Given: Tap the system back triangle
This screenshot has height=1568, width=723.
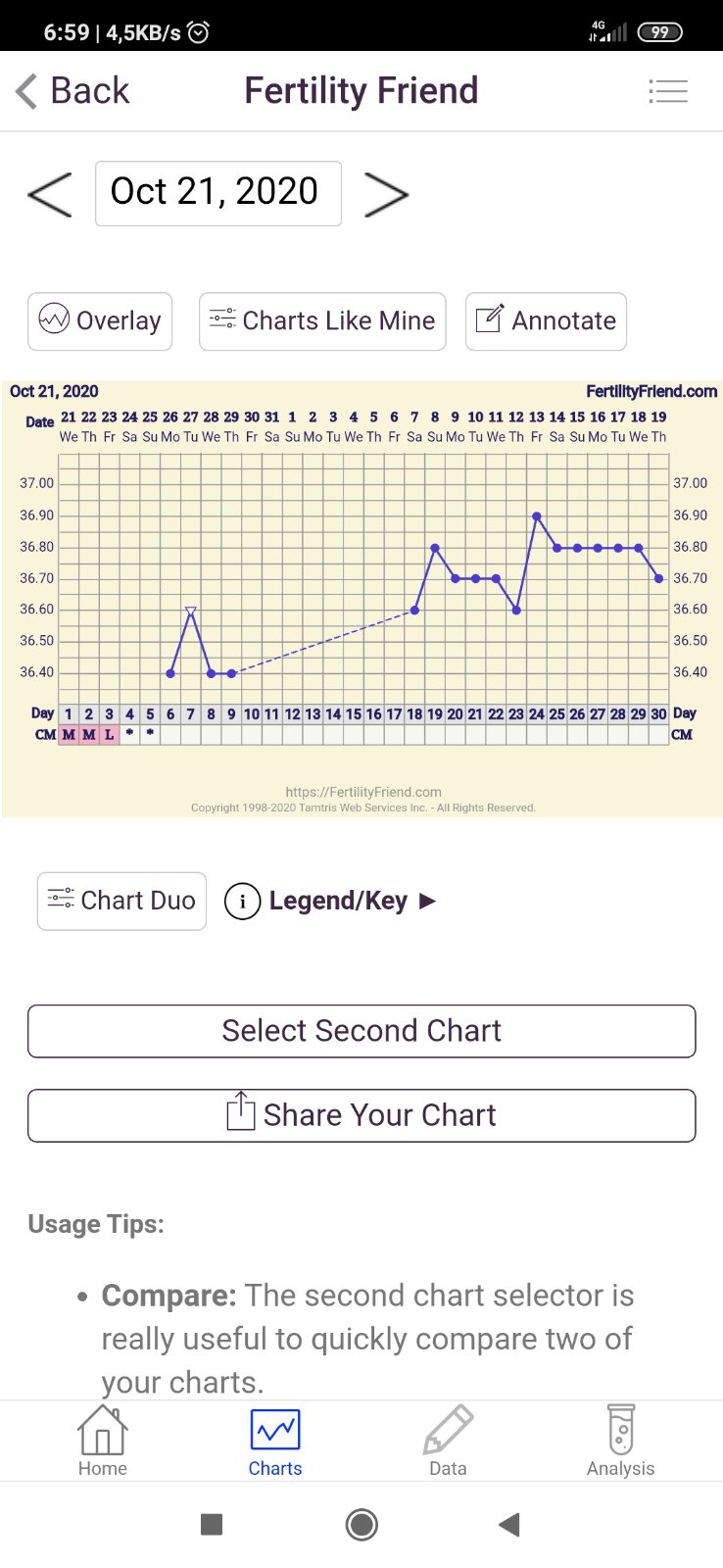Looking at the screenshot, I should coord(508,1525).
